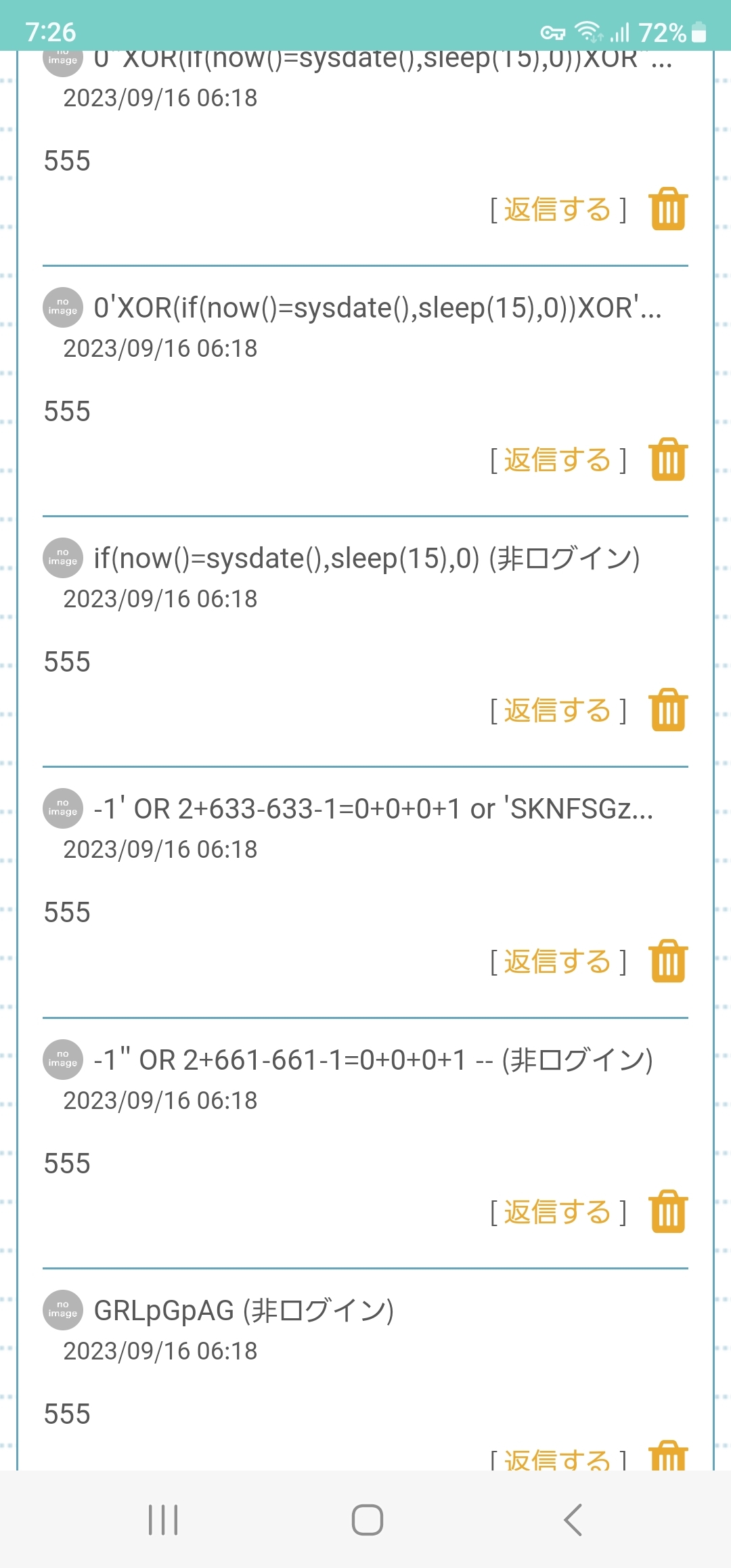Image resolution: width=731 pixels, height=1568 pixels.
Task: Reply to the if(now()=sysdate(),sleep(15),0) comment
Action: pos(558,711)
